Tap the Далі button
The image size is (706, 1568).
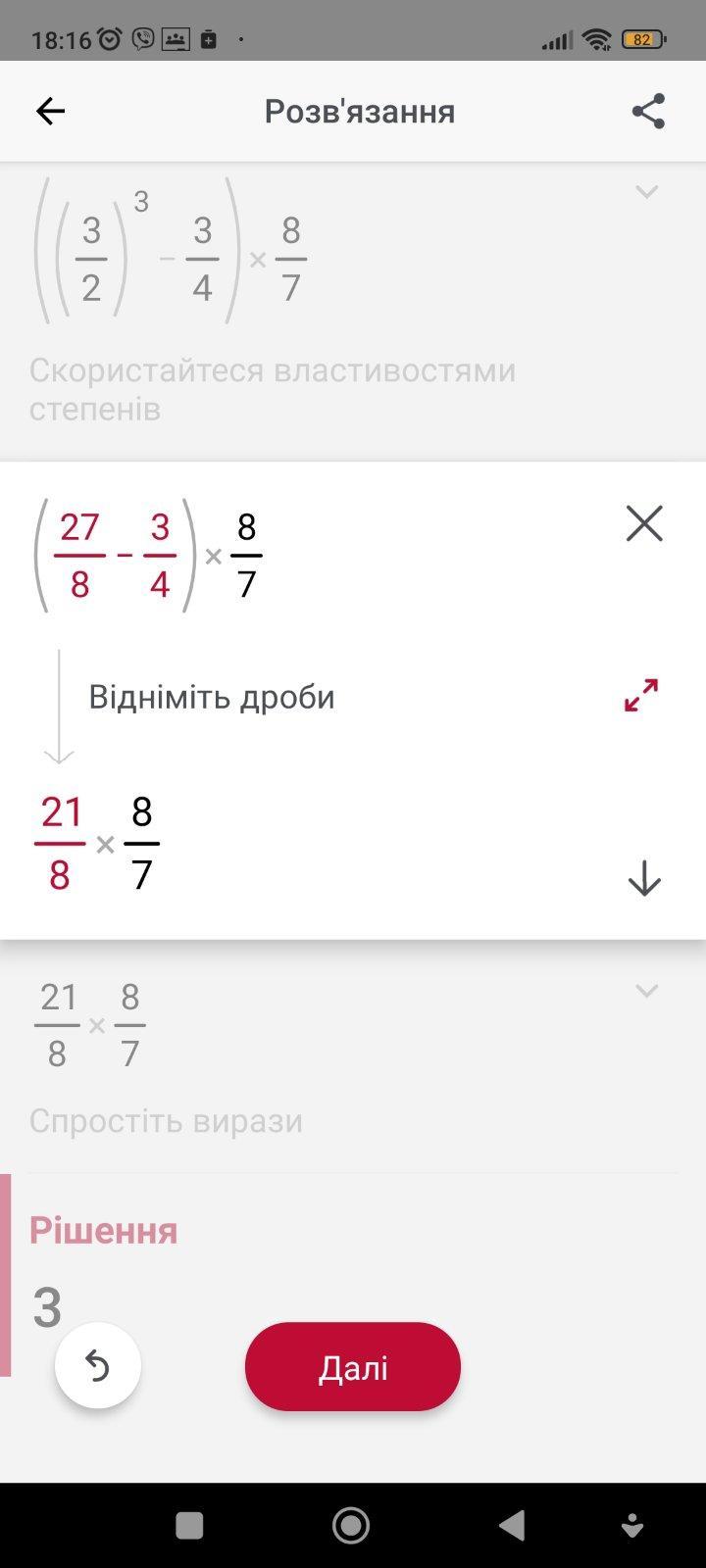coord(353,1367)
